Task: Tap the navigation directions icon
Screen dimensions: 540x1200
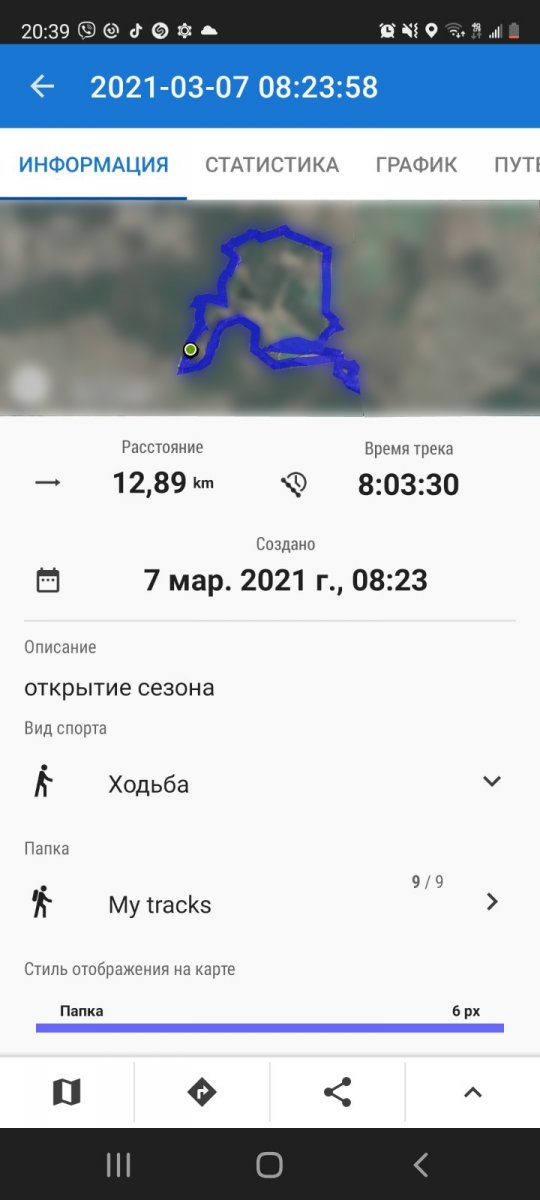Action: [x=202, y=1092]
